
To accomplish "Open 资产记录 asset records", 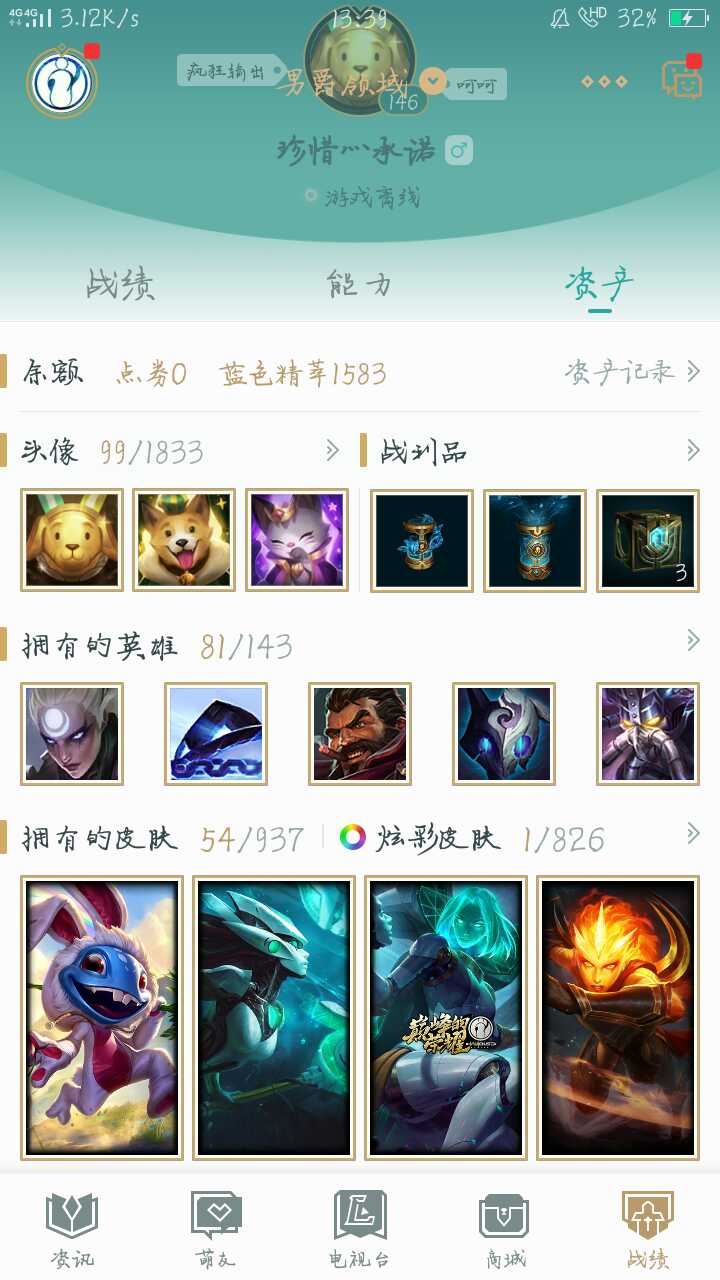I will (x=632, y=373).
